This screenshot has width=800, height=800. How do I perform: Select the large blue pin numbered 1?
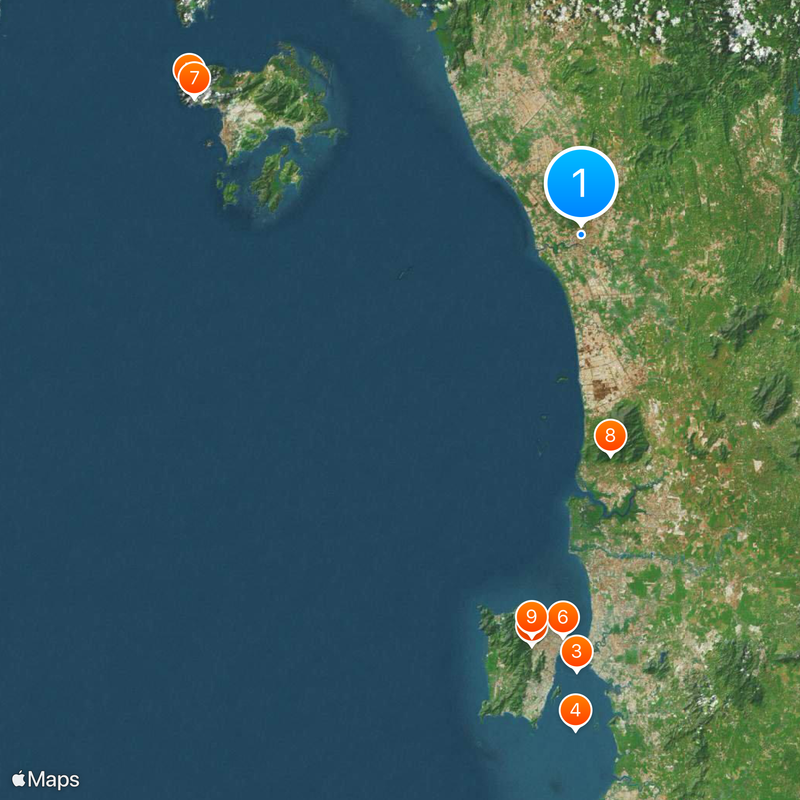click(x=581, y=183)
